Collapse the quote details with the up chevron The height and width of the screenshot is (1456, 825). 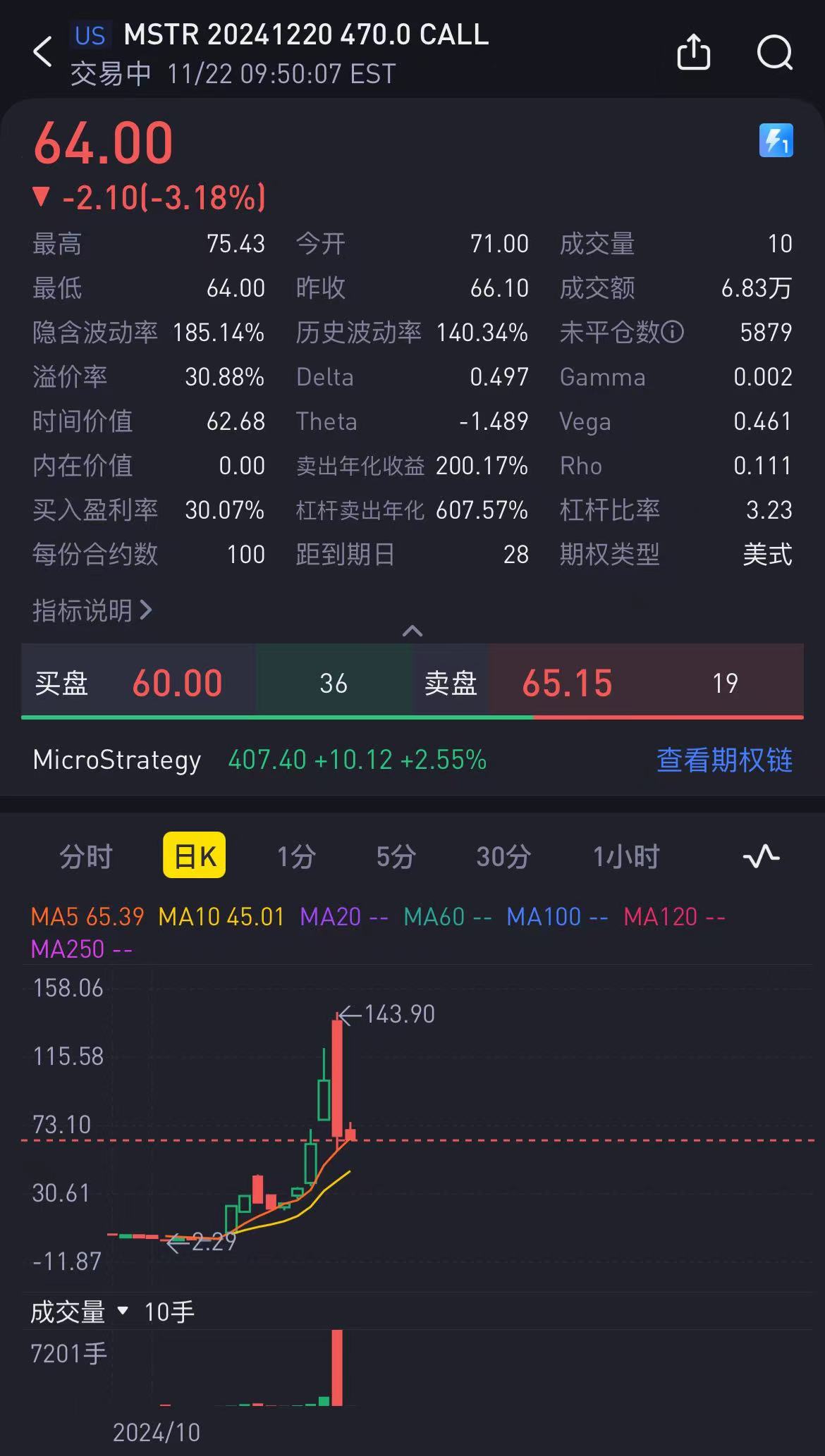[412, 631]
